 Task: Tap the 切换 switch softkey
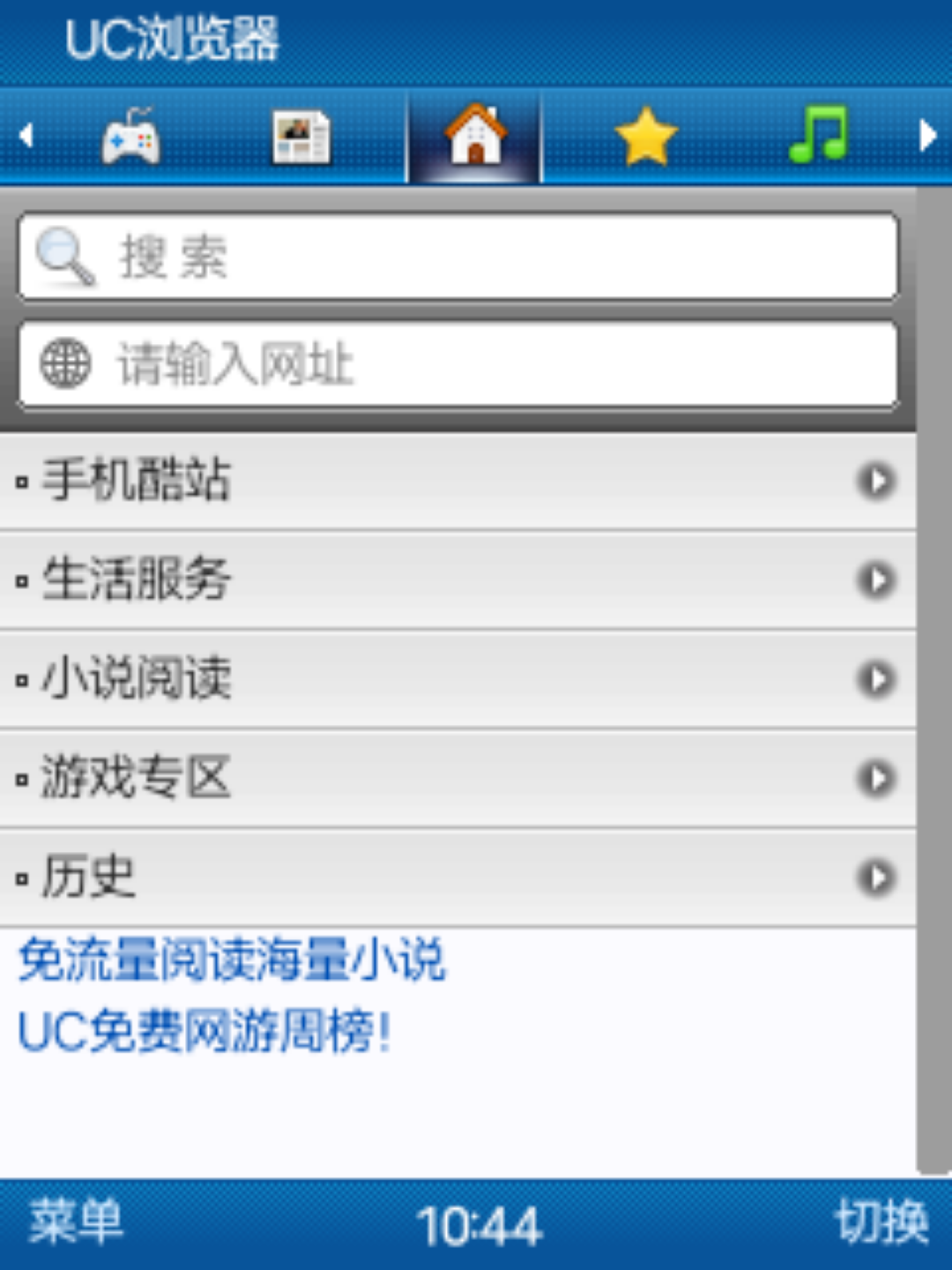click(x=881, y=1222)
